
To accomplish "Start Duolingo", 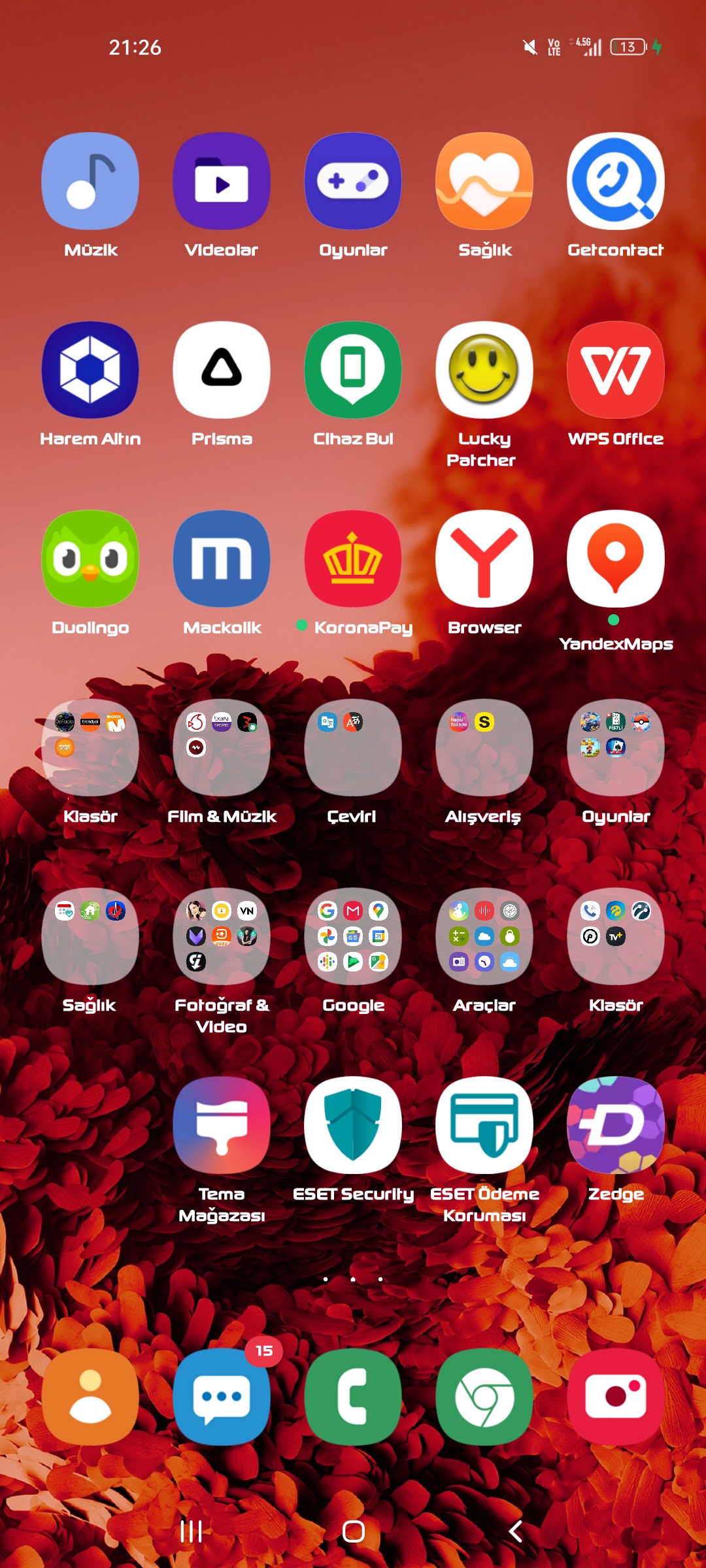I will pyautogui.click(x=90, y=559).
